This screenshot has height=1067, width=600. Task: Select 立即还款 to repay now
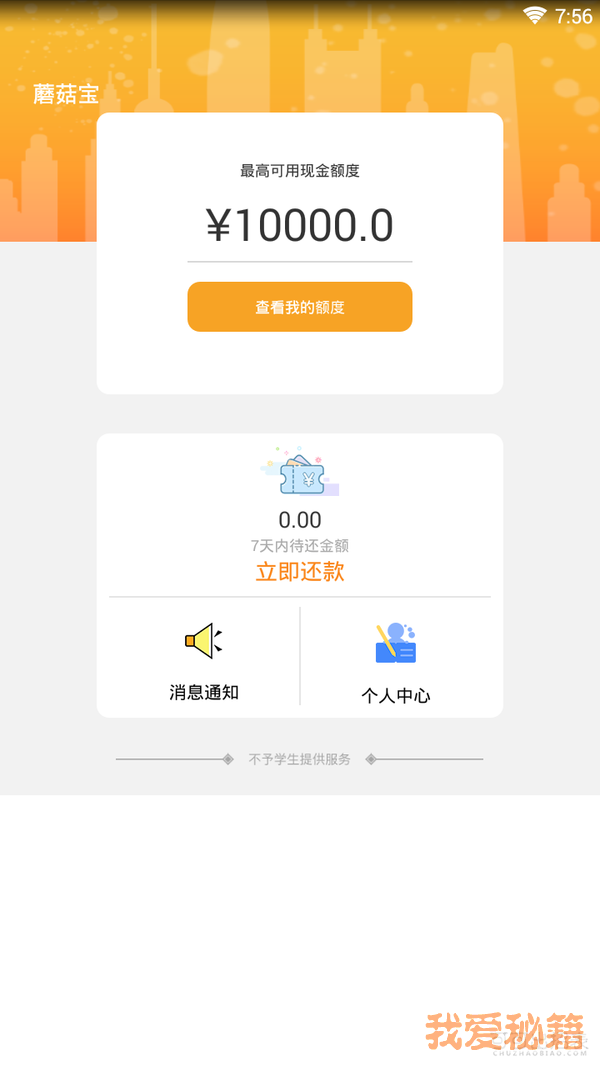coord(300,572)
